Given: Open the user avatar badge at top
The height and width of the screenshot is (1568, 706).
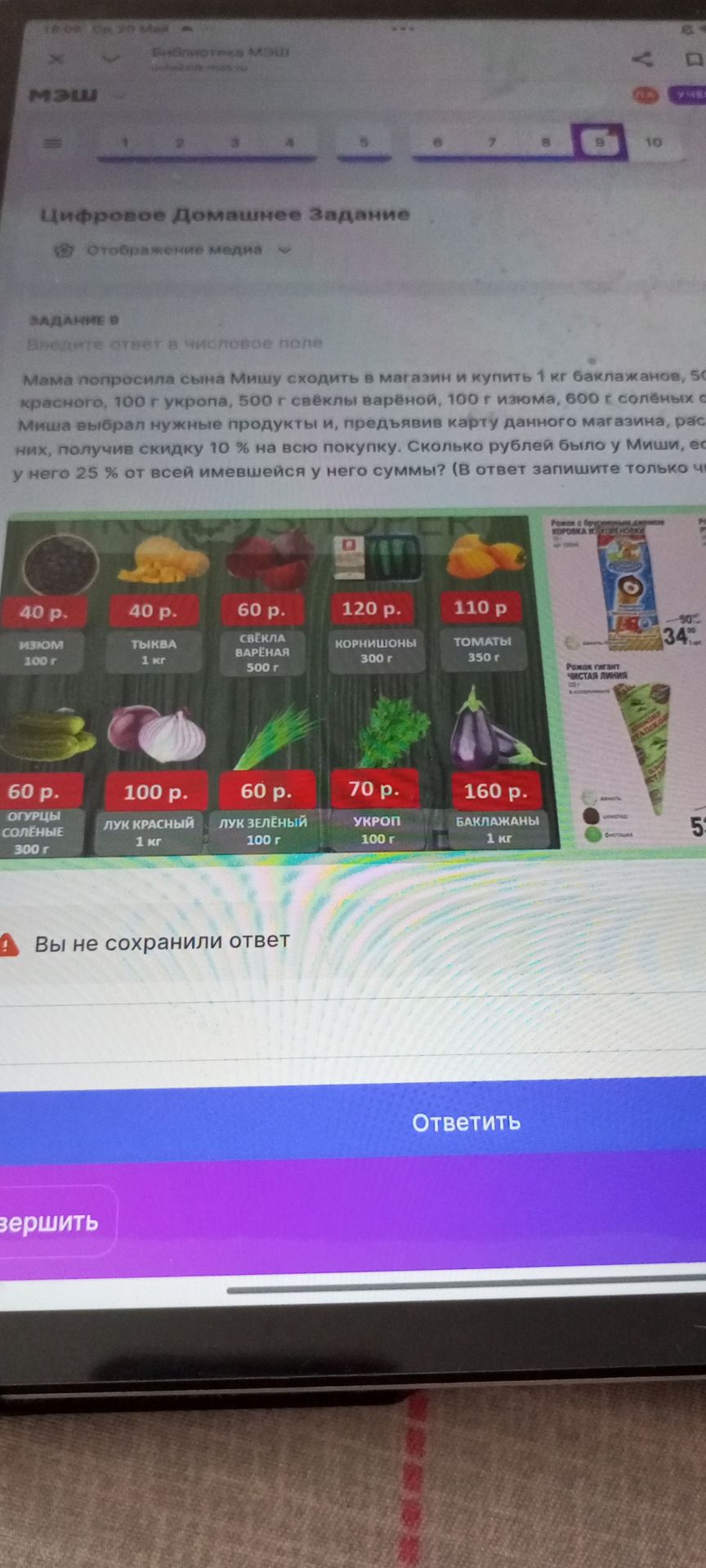Looking at the screenshot, I should click(646, 95).
